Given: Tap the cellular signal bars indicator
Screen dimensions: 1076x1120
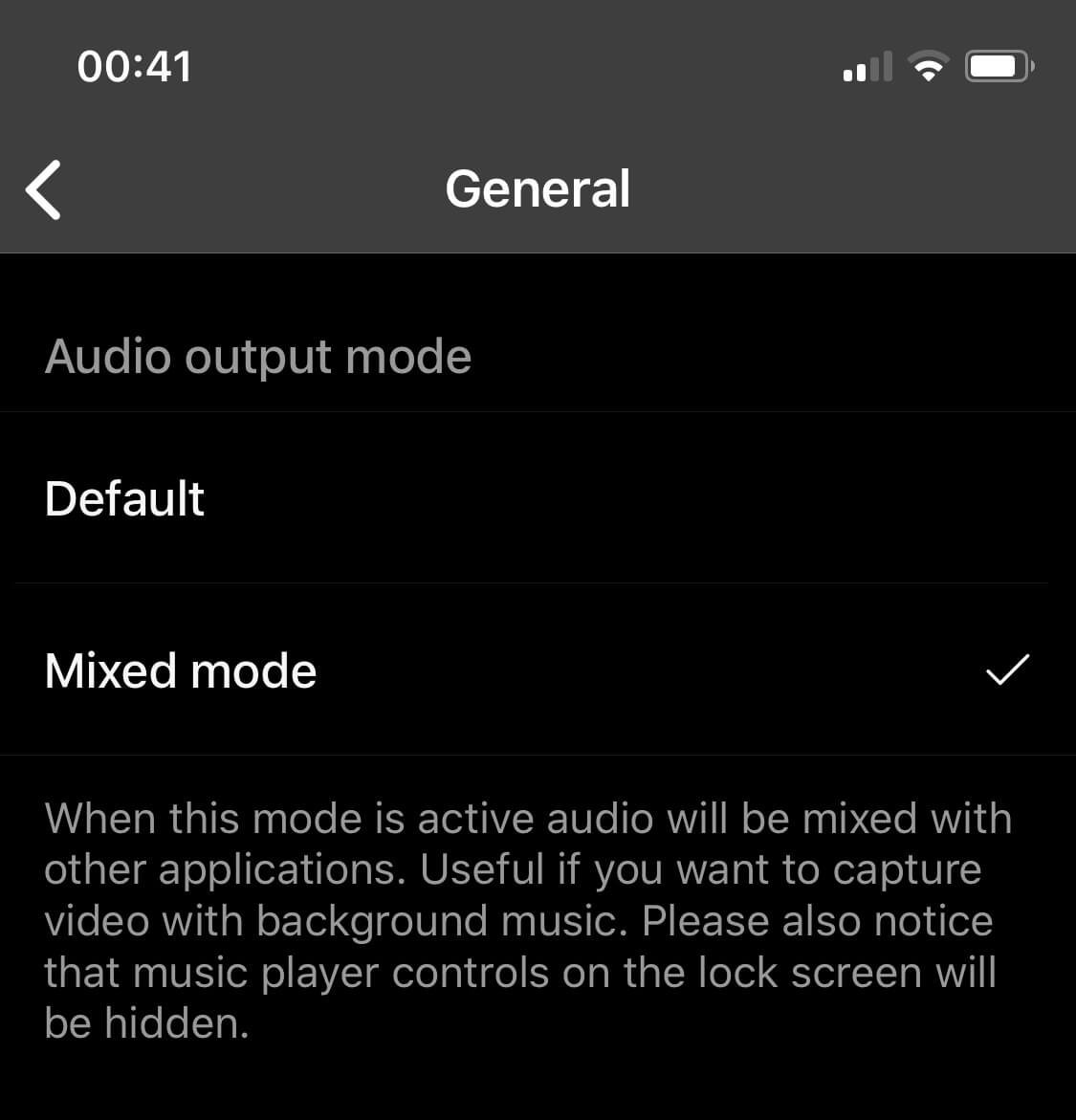Looking at the screenshot, I should (x=864, y=66).
